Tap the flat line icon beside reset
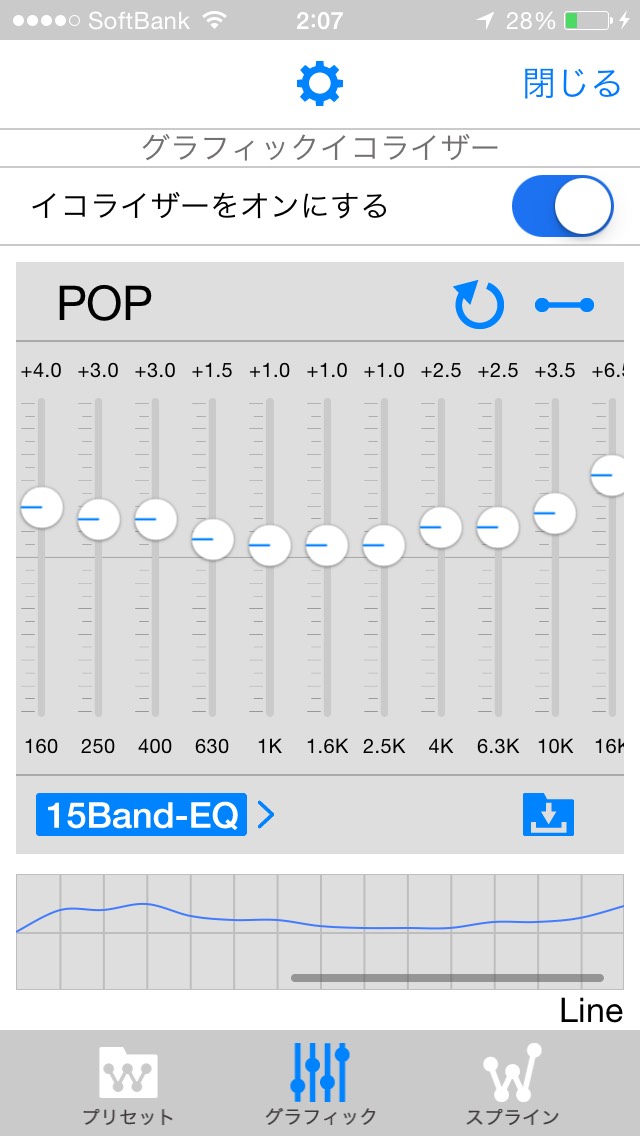640x1136 pixels. coord(565,306)
